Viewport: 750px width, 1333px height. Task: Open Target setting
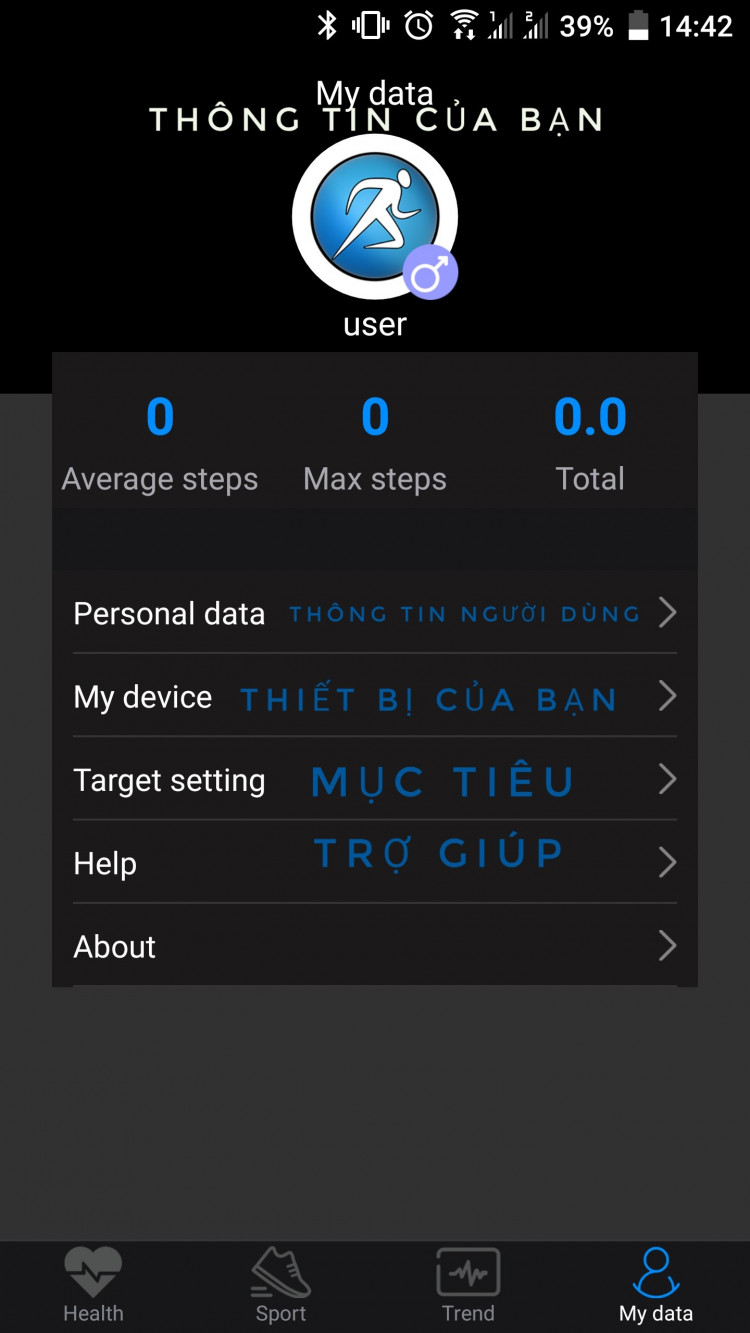click(x=375, y=779)
